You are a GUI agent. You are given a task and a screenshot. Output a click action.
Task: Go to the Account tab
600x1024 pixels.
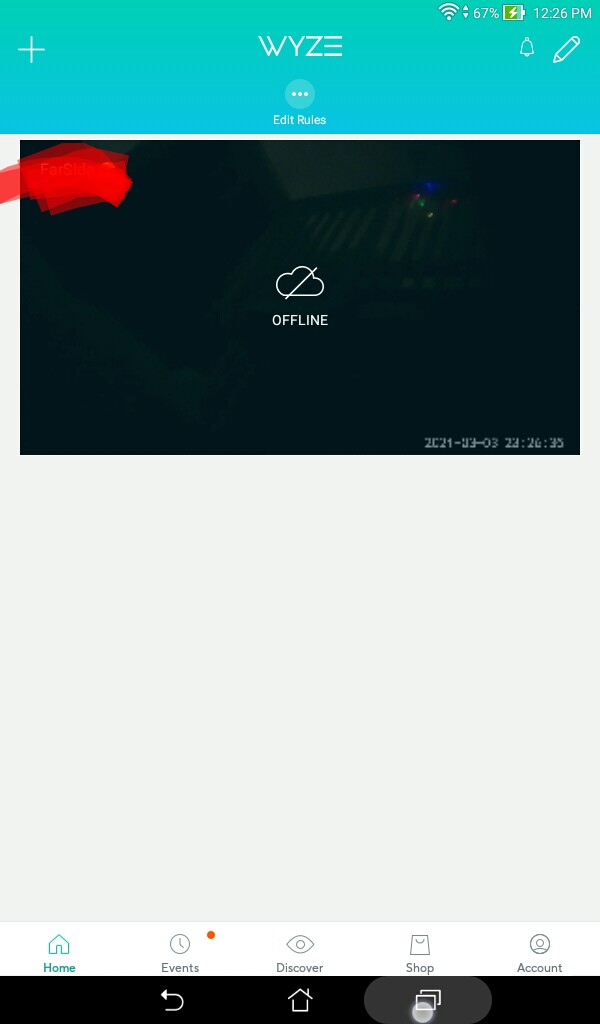coord(540,953)
